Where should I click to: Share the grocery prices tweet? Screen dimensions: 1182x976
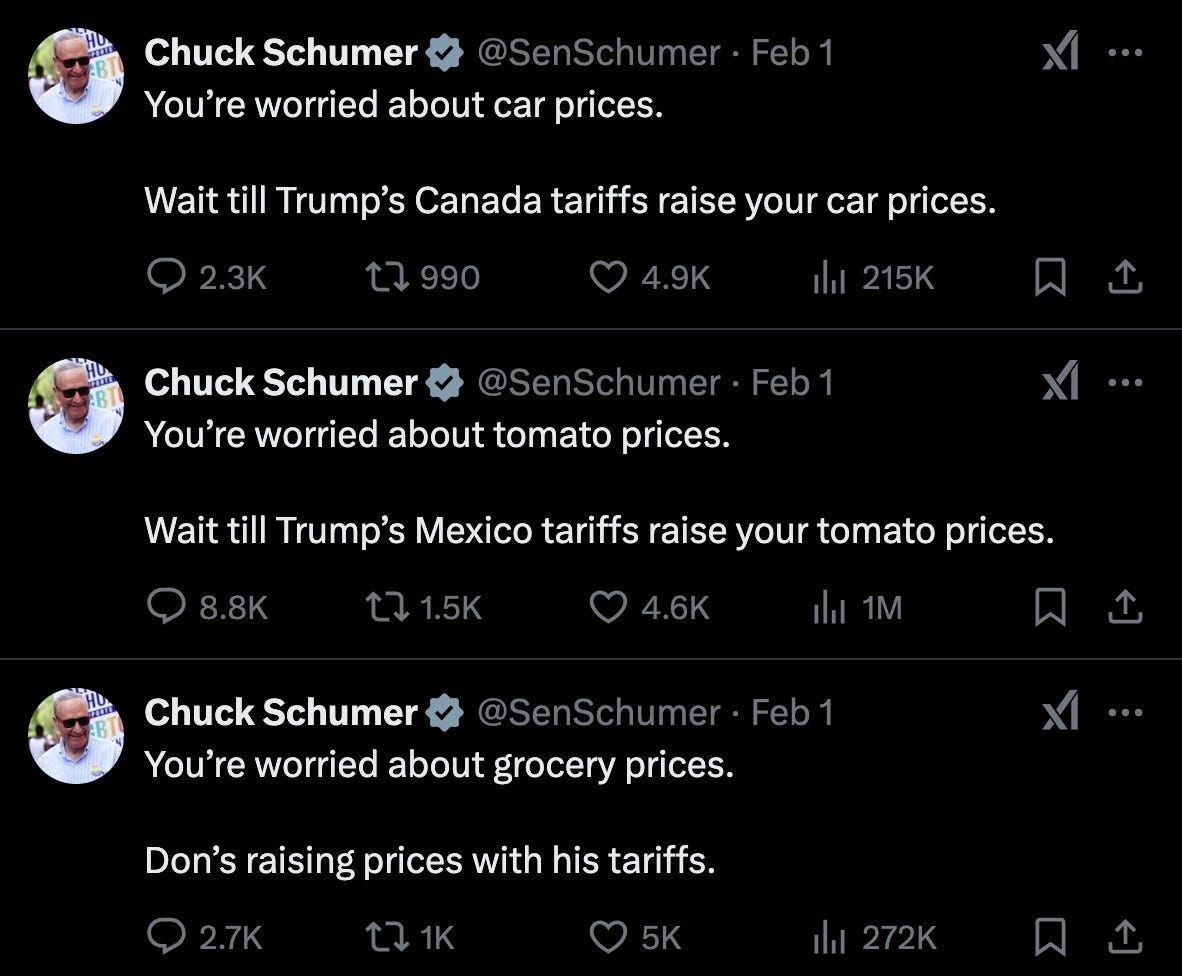[1125, 937]
